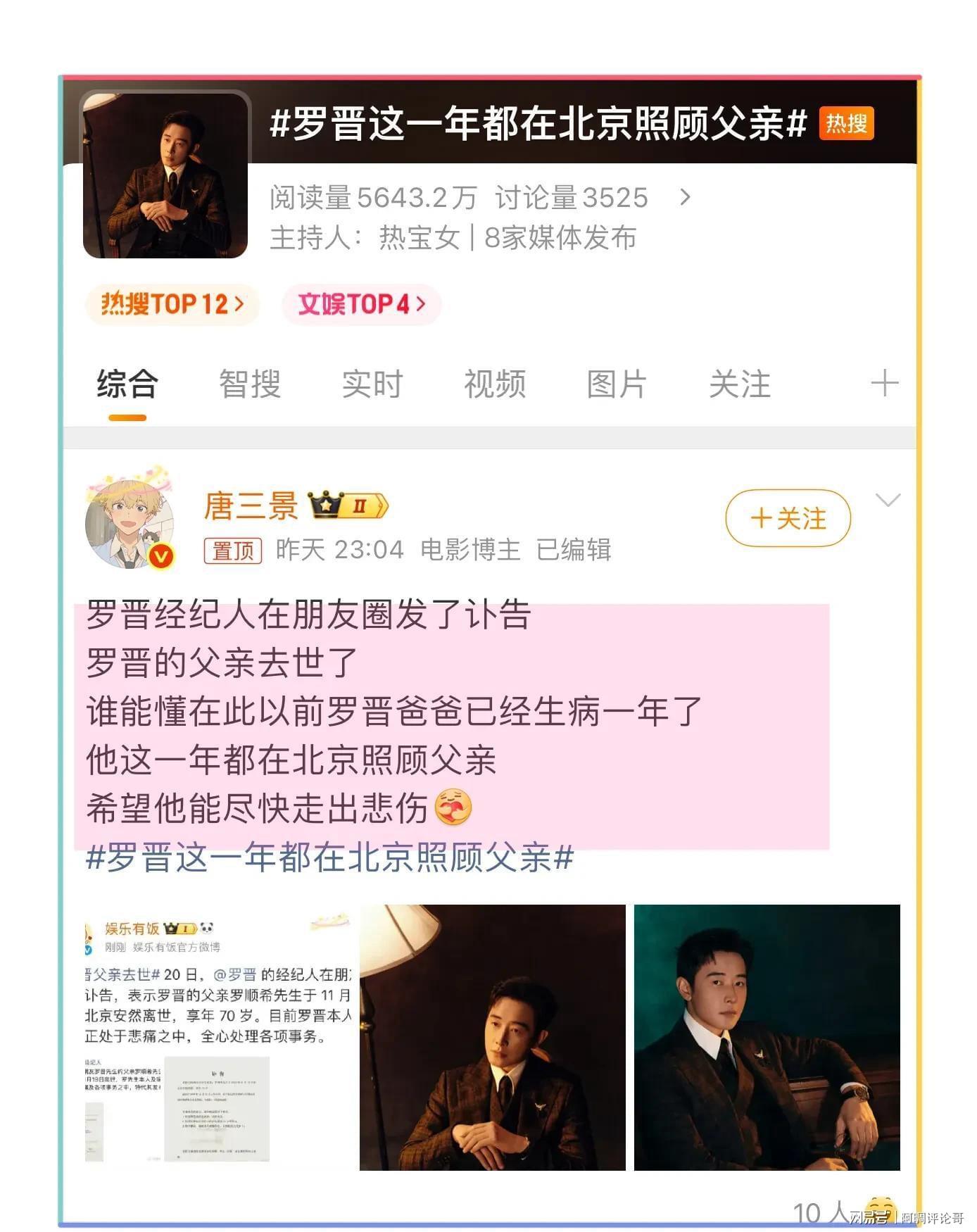Switch to the 实时 tab

point(372,384)
